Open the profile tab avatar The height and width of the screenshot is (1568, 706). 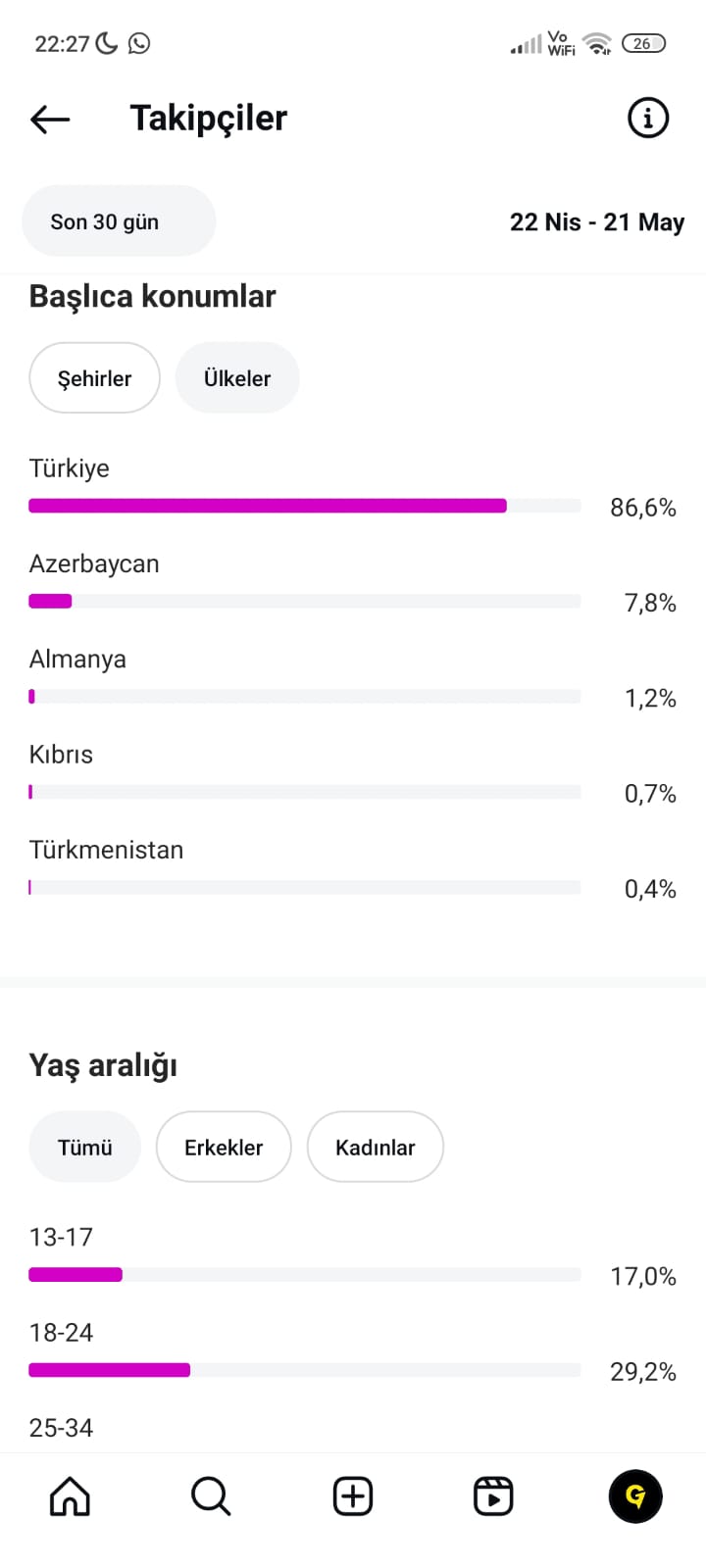(x=635, y=1496)
